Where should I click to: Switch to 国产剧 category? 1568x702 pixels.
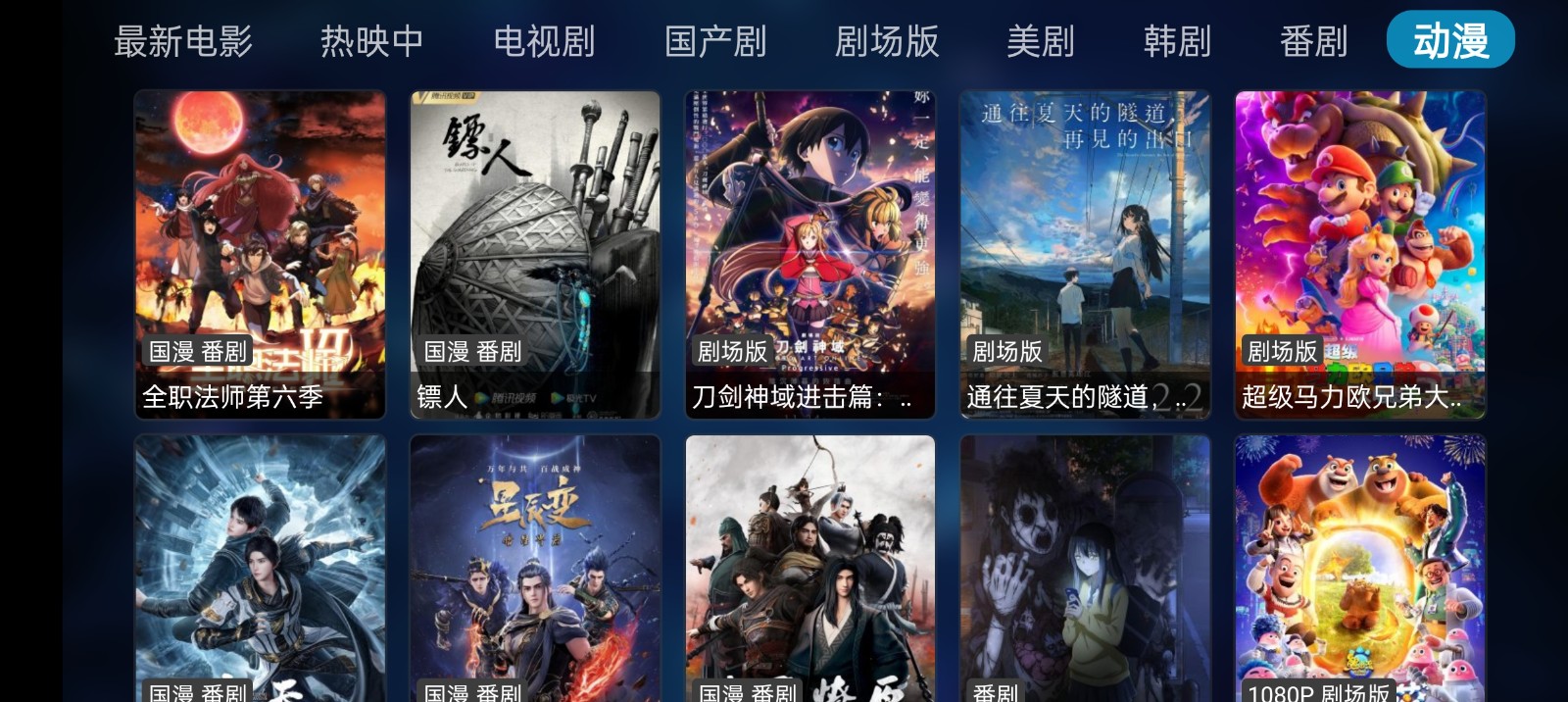pyautogui.click(x=715, y=41)
